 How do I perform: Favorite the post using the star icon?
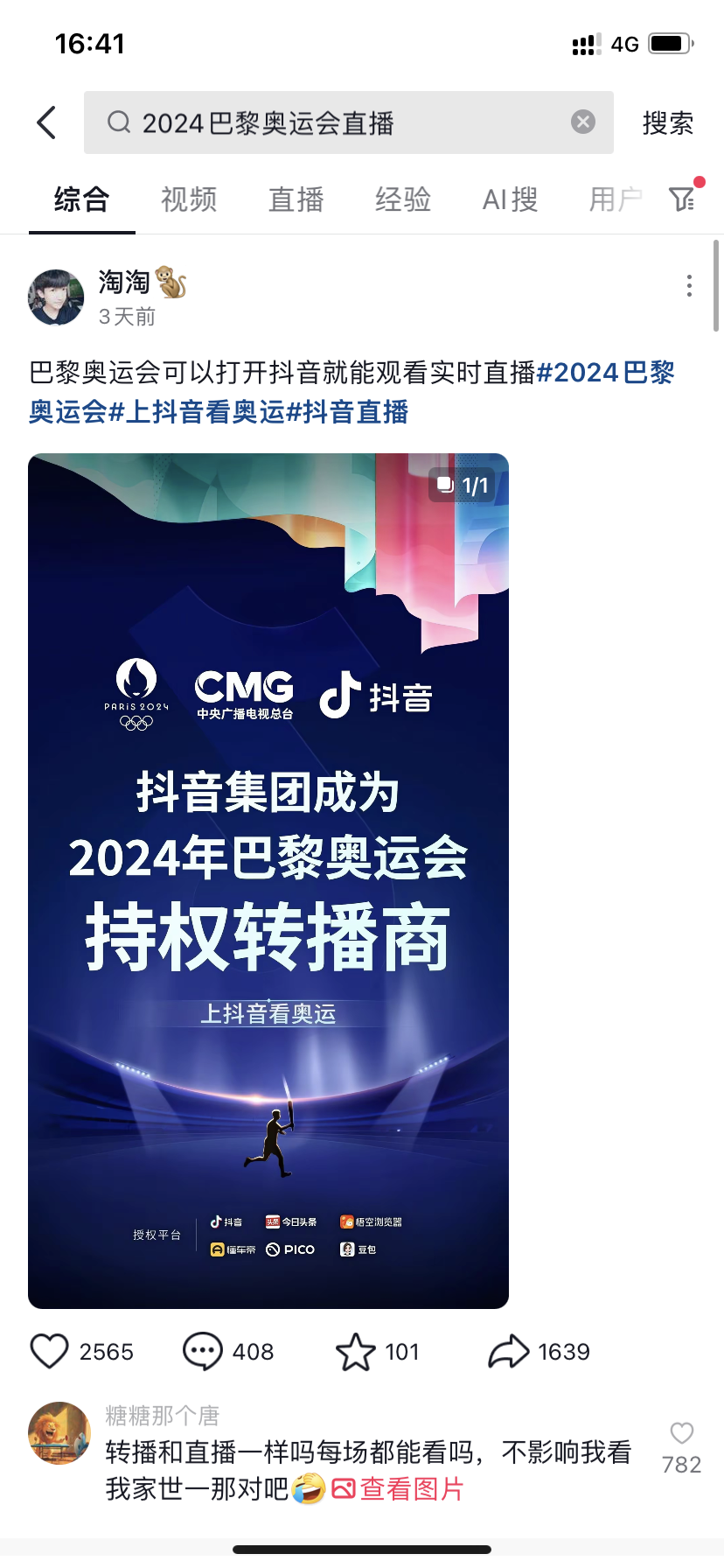[356, 1352]
